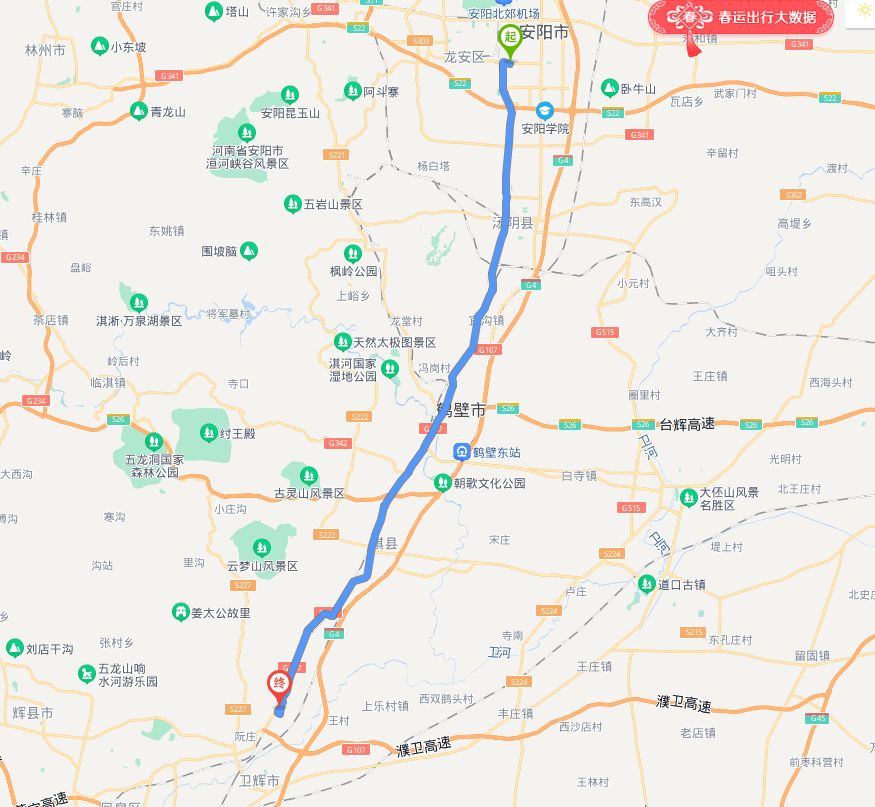This screenshot has height=807, width=875.
Task: Tap the 姜太公故里 POI marker
Action: click(181, 612)
